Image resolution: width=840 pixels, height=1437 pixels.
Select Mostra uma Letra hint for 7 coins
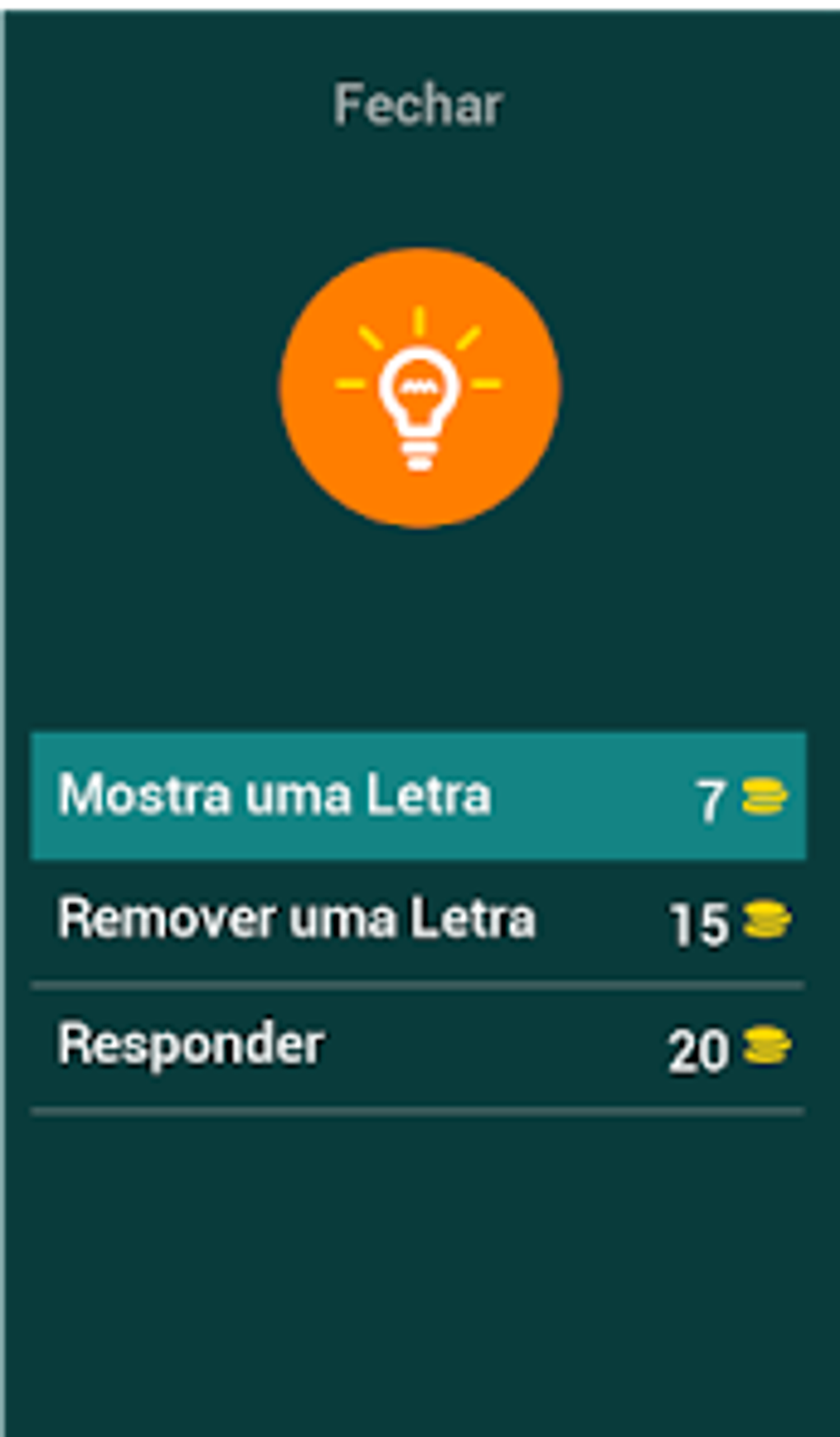point(418,795)
